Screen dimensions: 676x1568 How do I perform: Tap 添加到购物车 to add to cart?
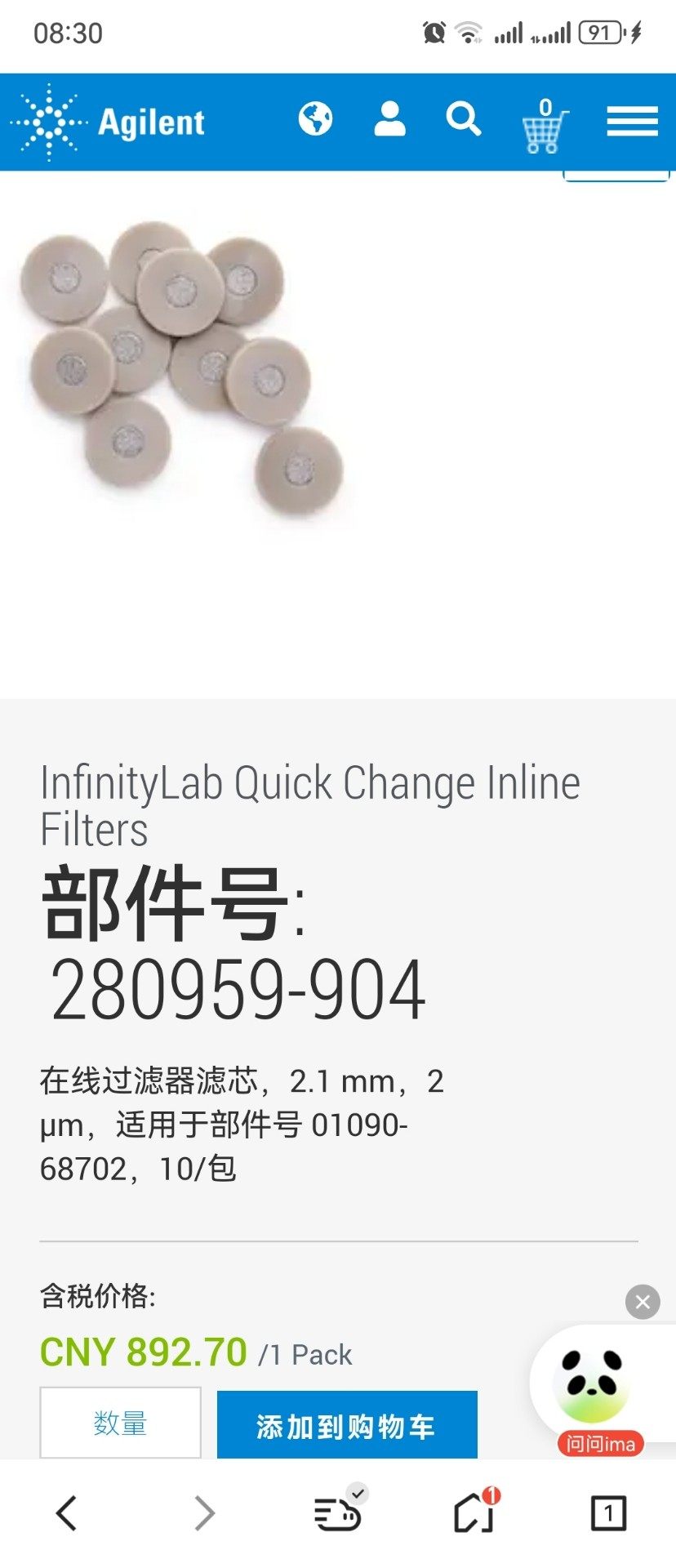(x=347, y=1426)
